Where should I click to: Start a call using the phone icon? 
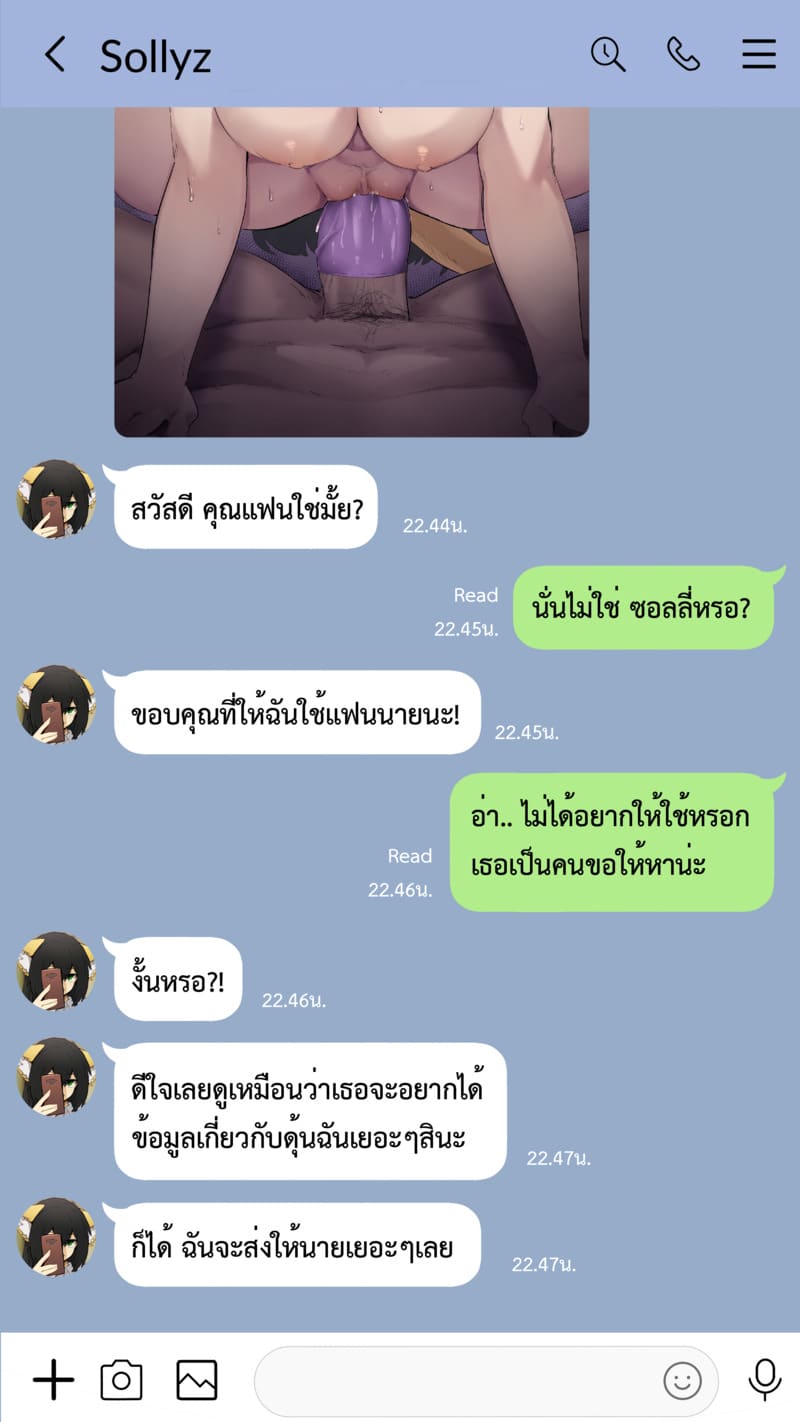click(x=684, y=55)
